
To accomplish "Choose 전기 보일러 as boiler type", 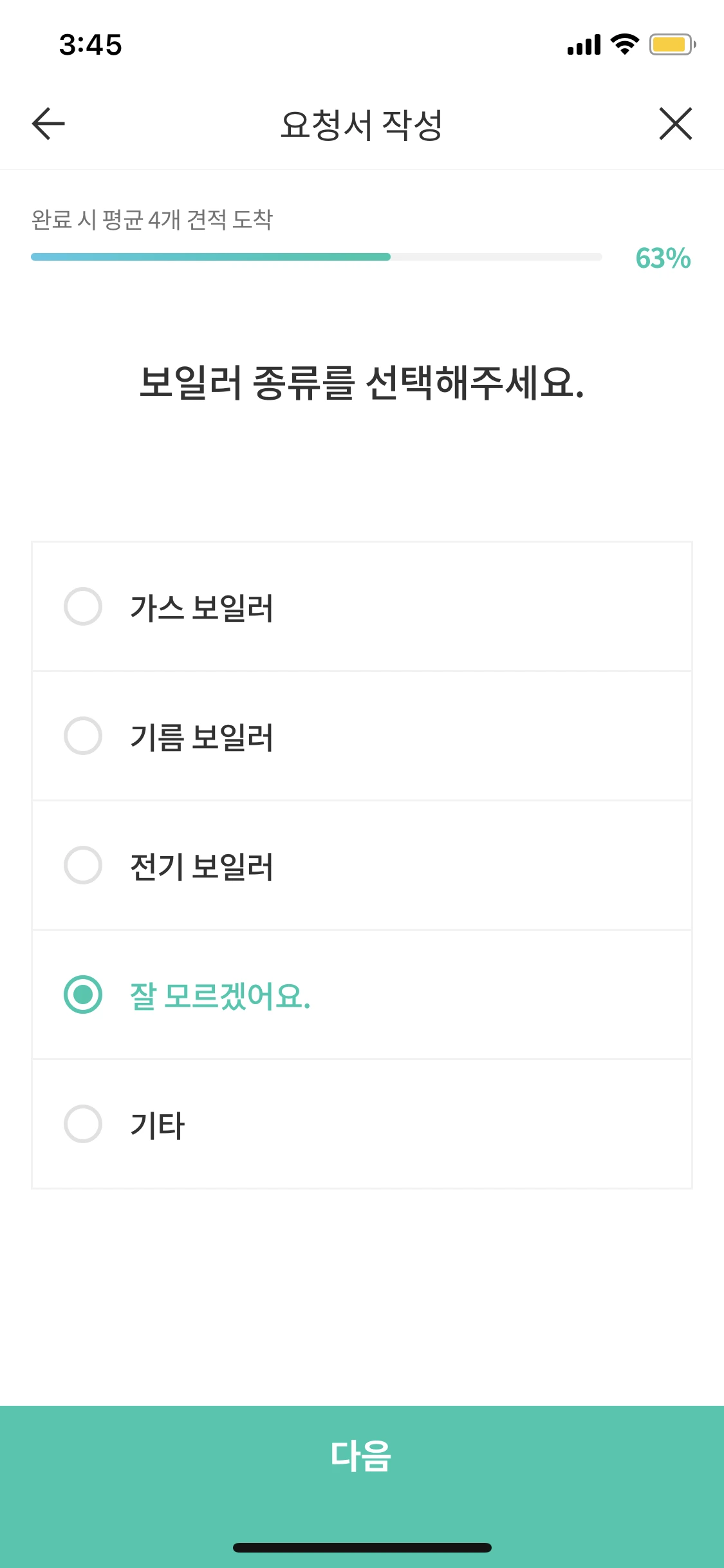I will click(x=83, y=867).
